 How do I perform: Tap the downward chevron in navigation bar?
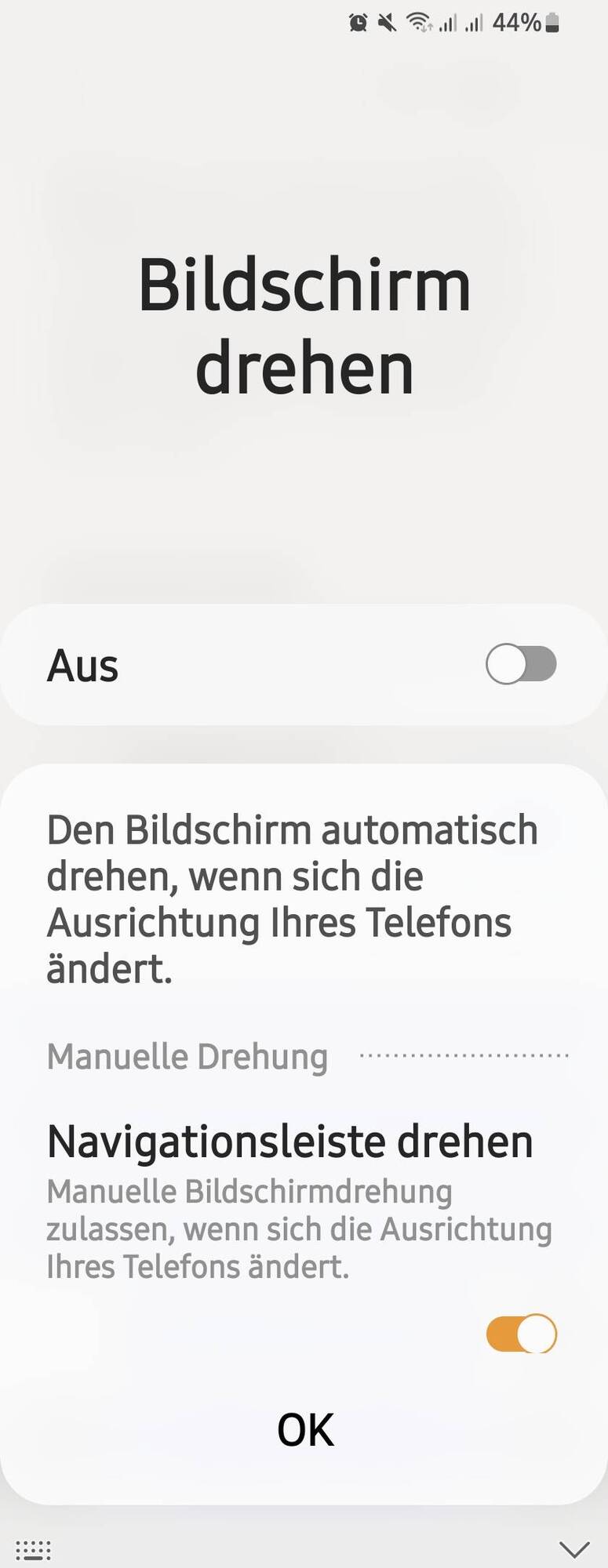[574, 1549]
